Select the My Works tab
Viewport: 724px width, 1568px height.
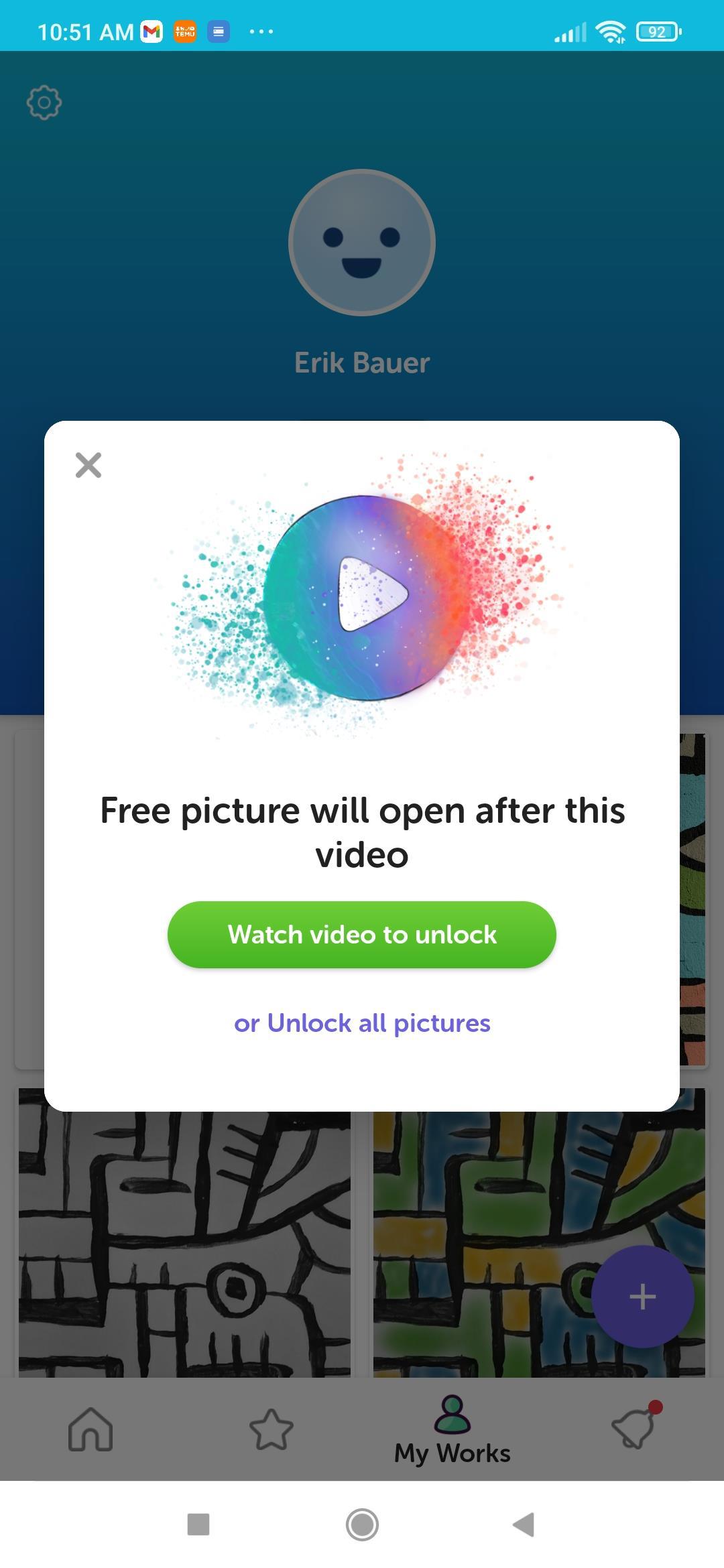coord(452,1429)
